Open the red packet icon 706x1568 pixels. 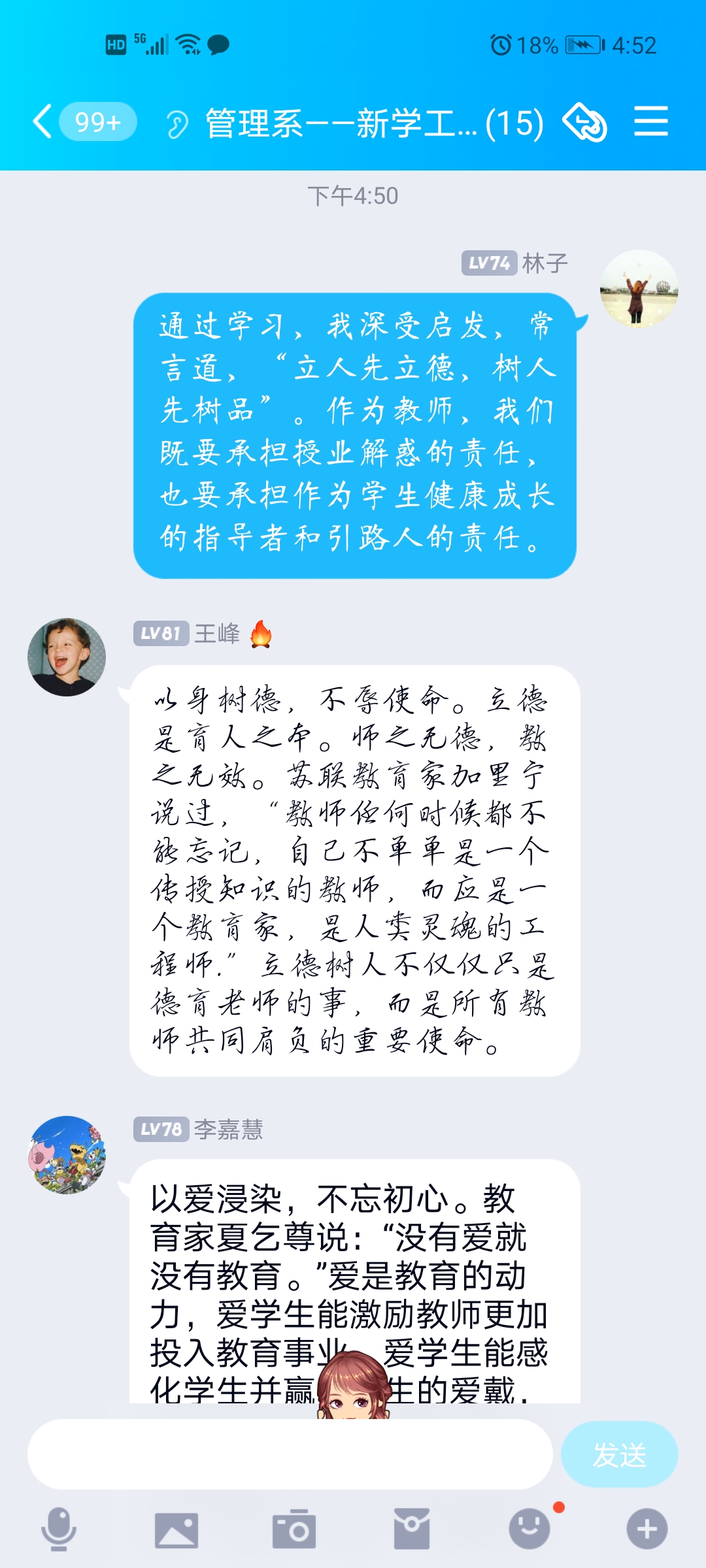click(412, 1529)
